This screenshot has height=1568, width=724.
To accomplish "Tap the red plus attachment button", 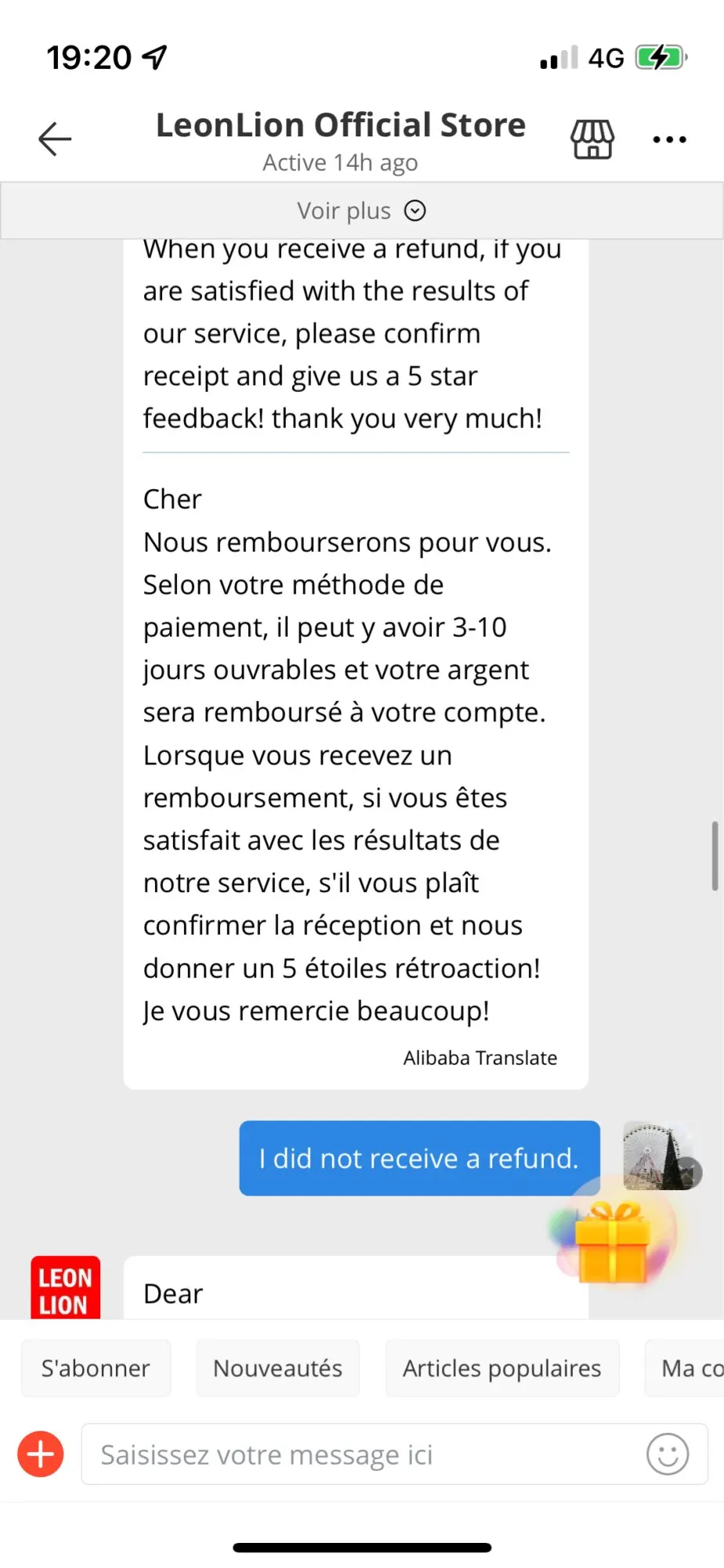I will coord(41,1454).
